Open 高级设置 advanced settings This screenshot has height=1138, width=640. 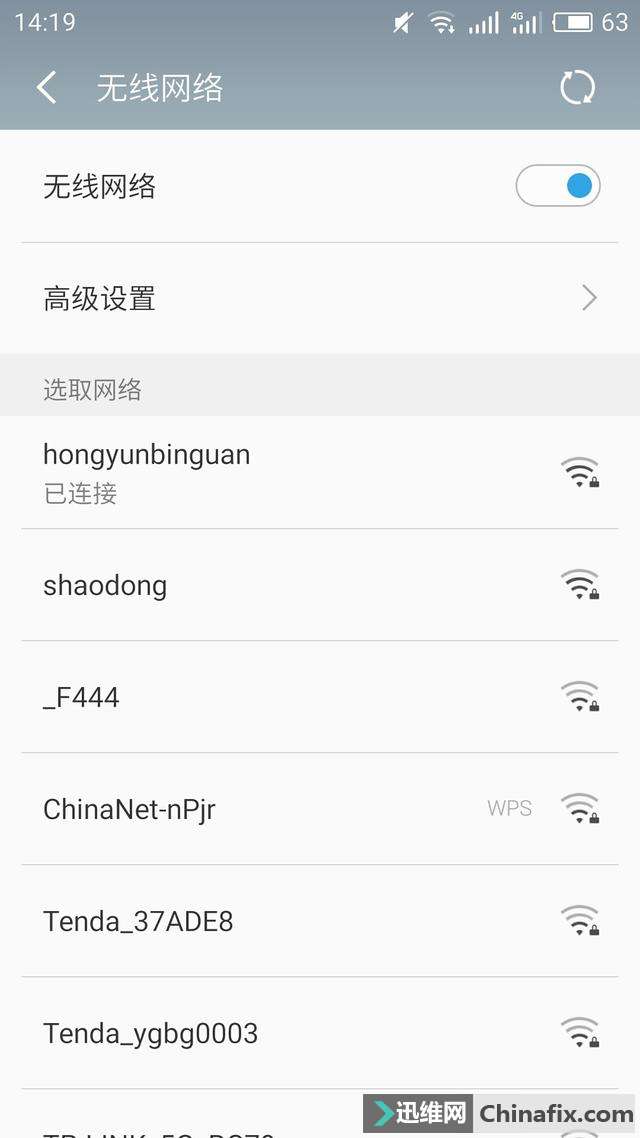coord(320,298)
